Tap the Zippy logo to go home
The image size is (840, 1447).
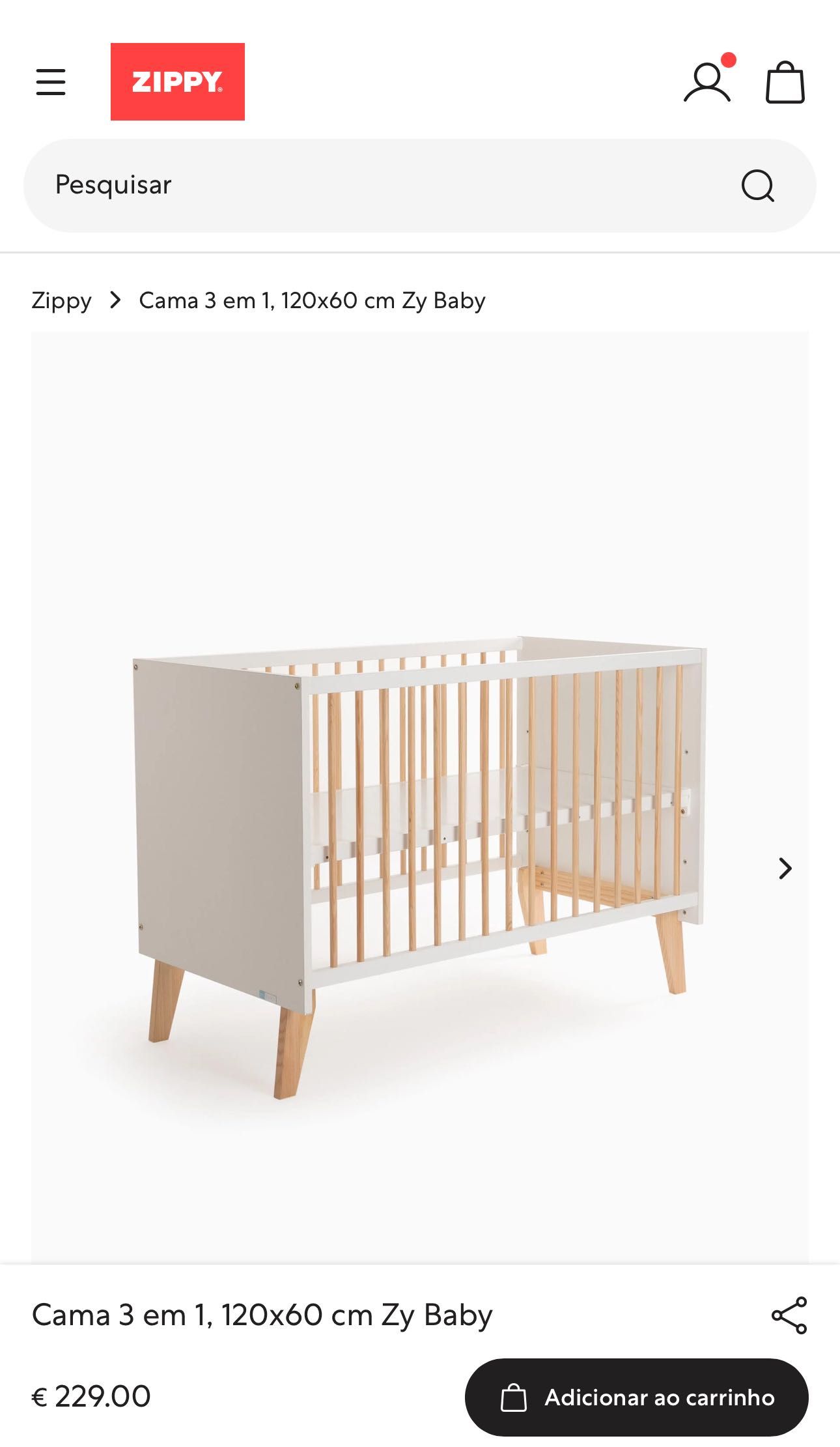(x=177, y=82)
